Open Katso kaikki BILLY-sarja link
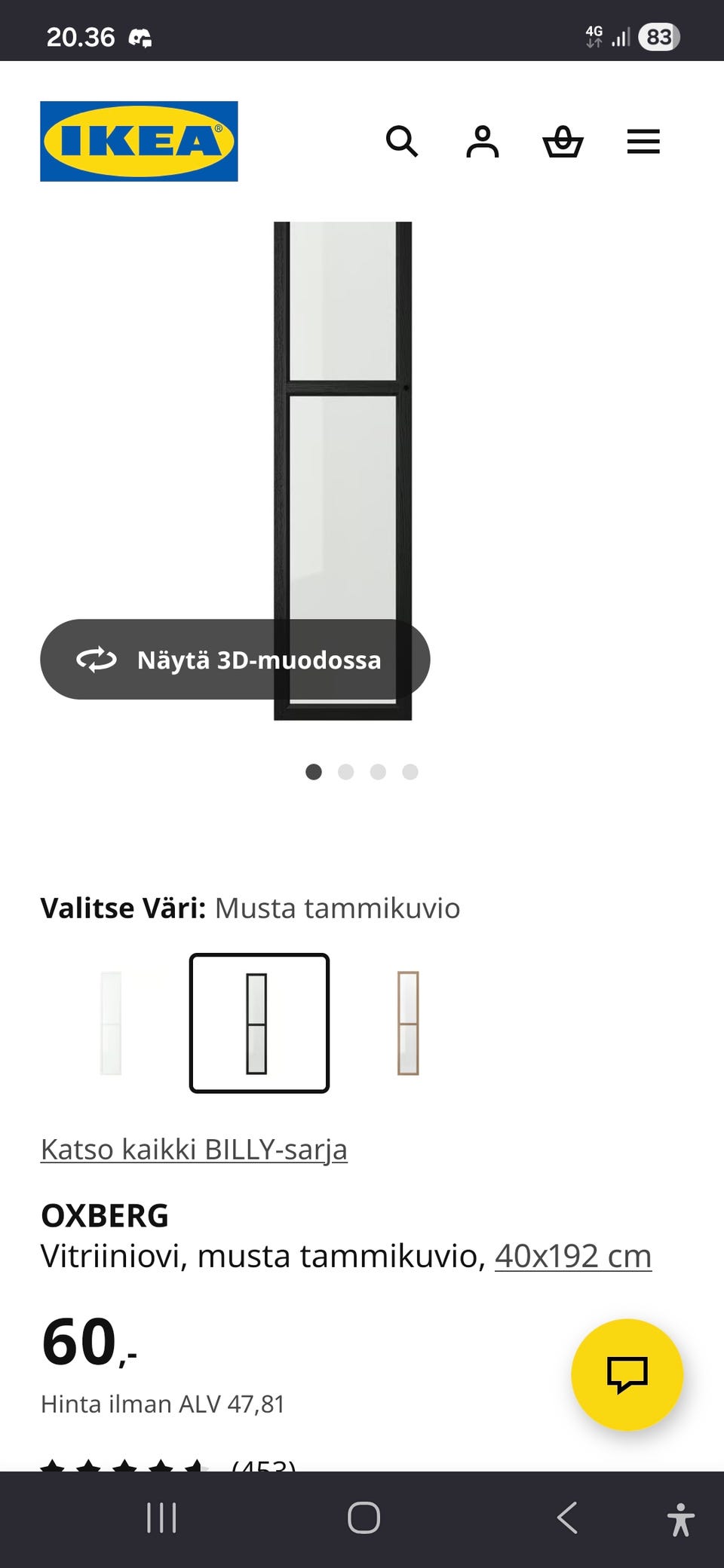The height and width of the screenshot is (1568, 724). 194,1149
